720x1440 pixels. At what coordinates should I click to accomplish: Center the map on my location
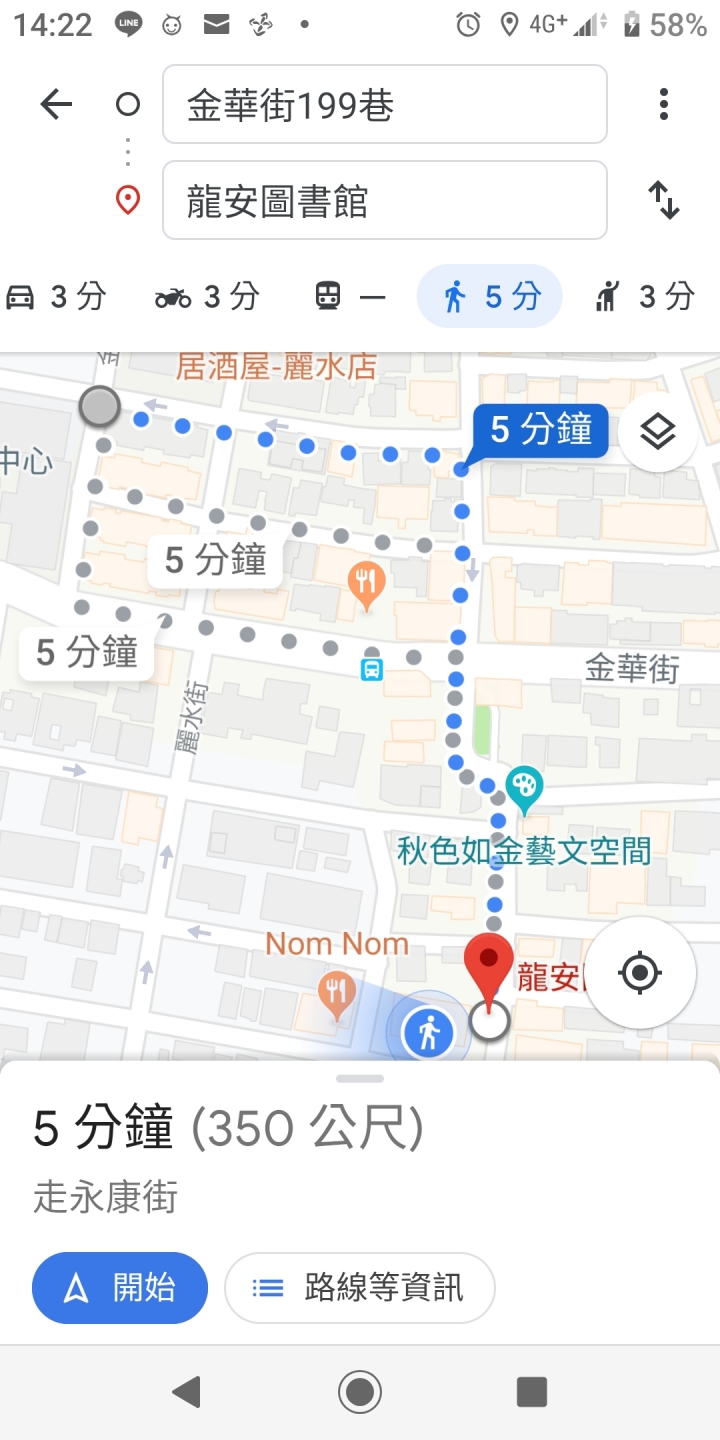640,972
